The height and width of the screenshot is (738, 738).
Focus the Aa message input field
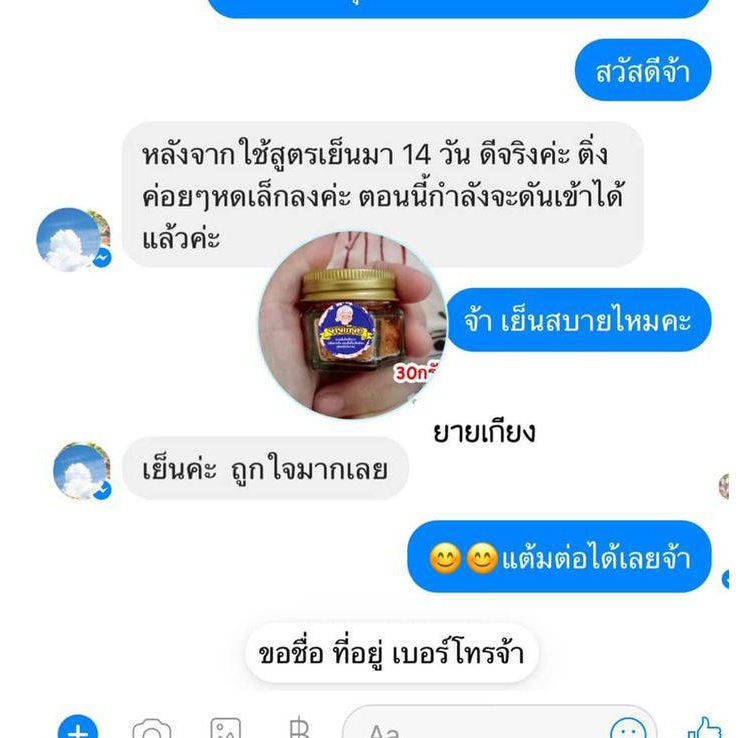(x=470, y=730)
